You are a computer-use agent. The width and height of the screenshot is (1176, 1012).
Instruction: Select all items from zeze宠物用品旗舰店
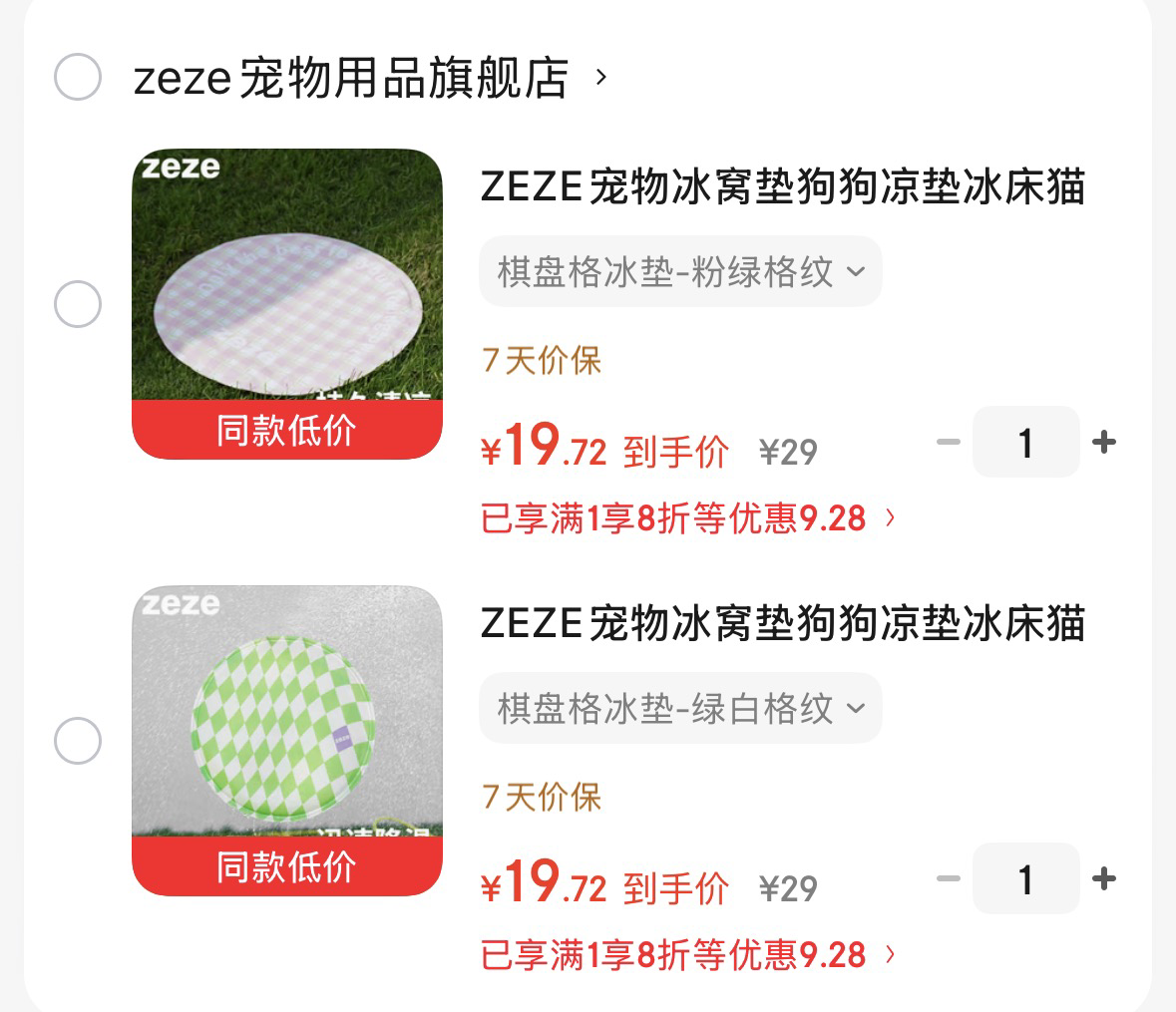pos(78,77)
